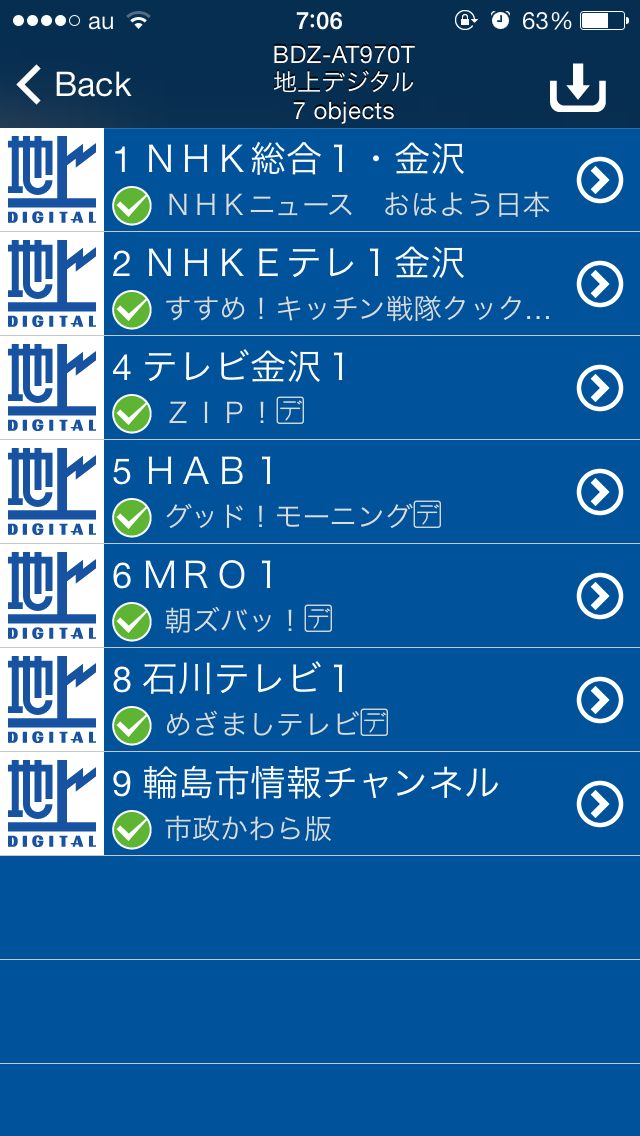Open channel 1 NHK総合1・金沢
This screenshot has height=1136, width=640.
pyautogui.click(x=330, y=180)
